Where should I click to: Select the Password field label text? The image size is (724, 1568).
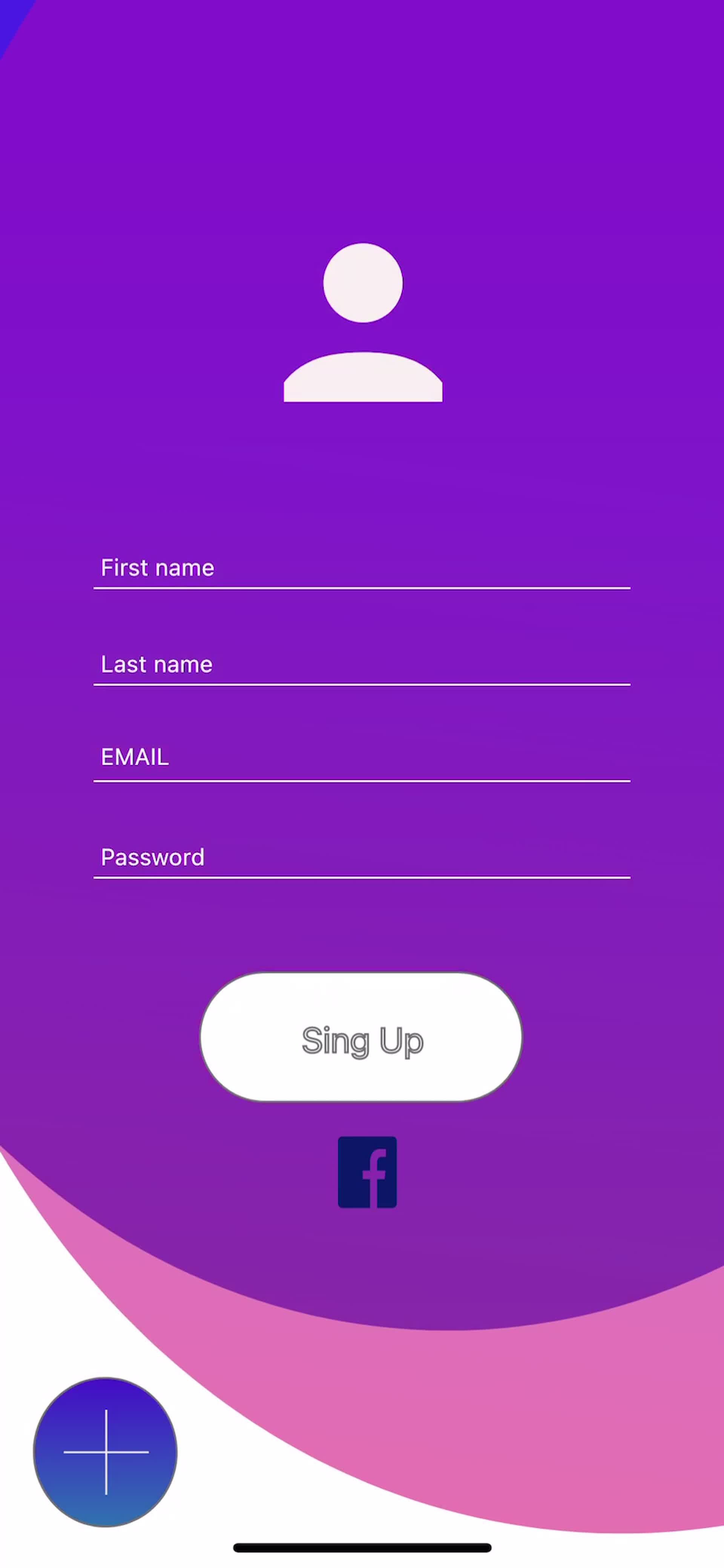(x=152, y=857)
